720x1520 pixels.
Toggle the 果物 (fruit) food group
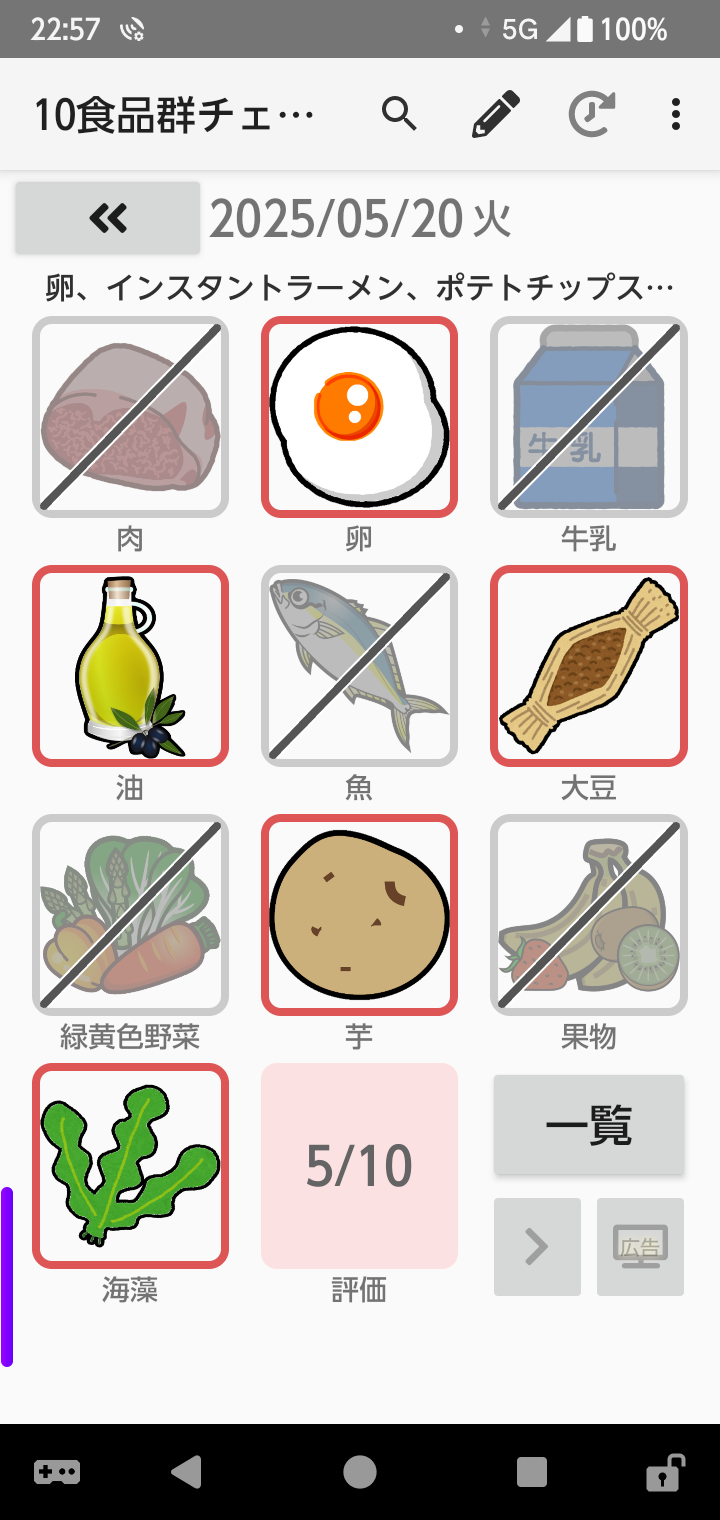(x=589, y=915)
